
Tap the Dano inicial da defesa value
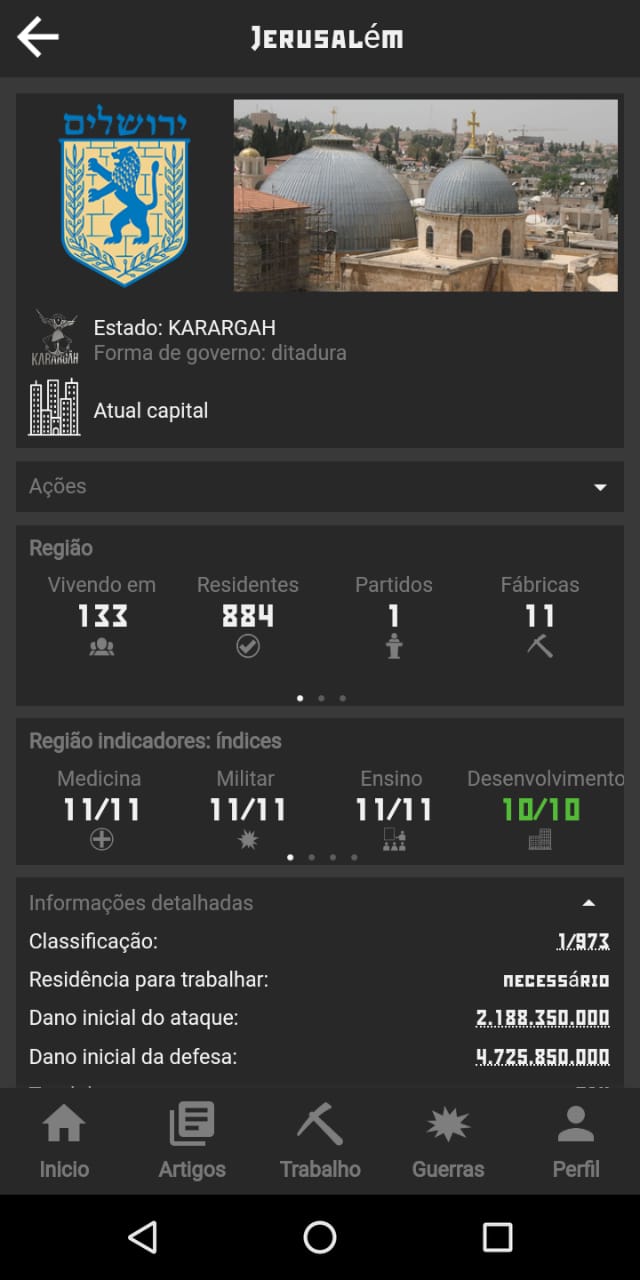pos(543,1056)
